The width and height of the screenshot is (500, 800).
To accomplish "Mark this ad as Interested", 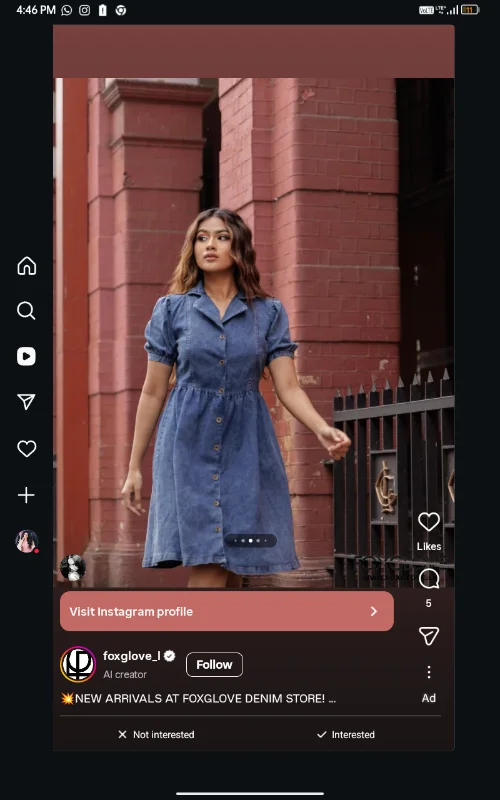I will click(x=346, y=734).
